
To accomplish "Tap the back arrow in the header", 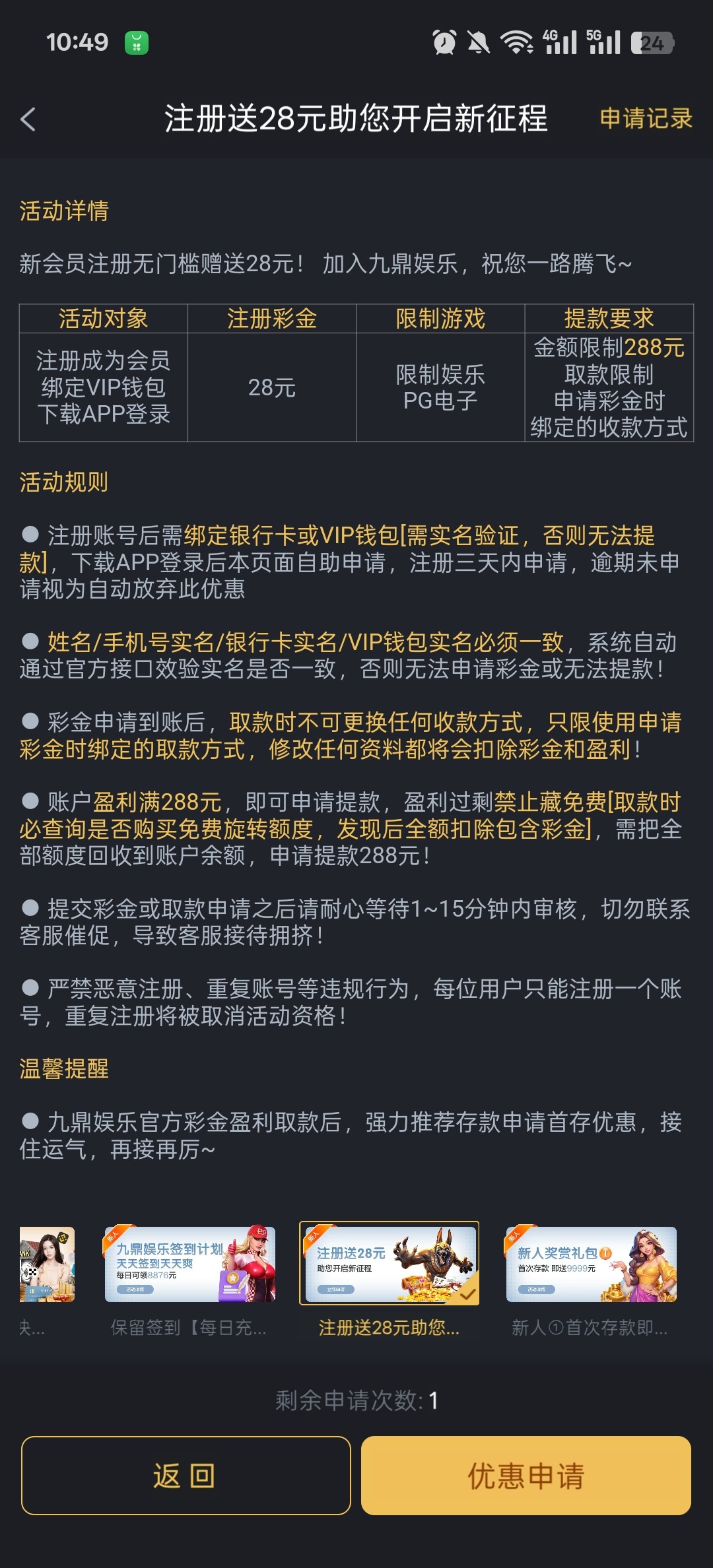I will (x=28, y=119).
